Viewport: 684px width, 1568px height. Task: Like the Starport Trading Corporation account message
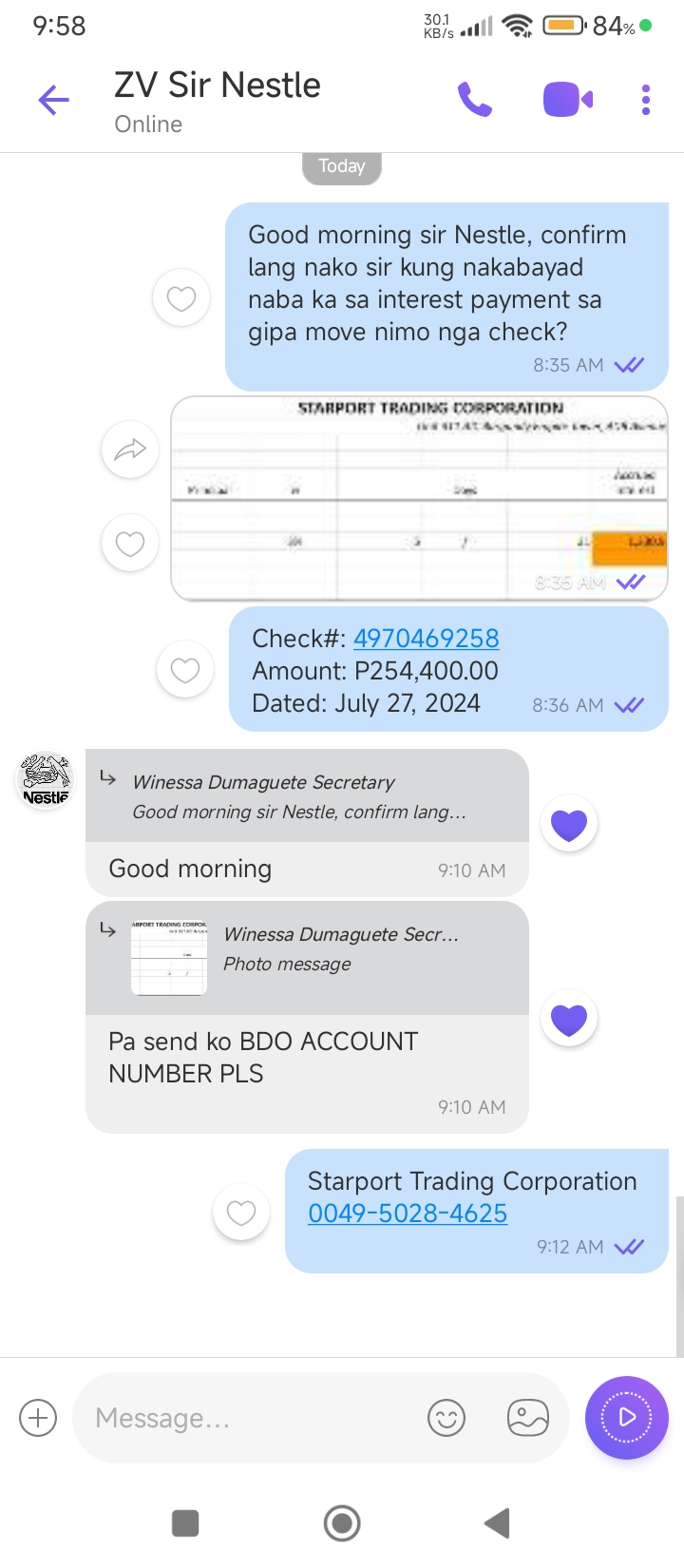[241, 1214]
